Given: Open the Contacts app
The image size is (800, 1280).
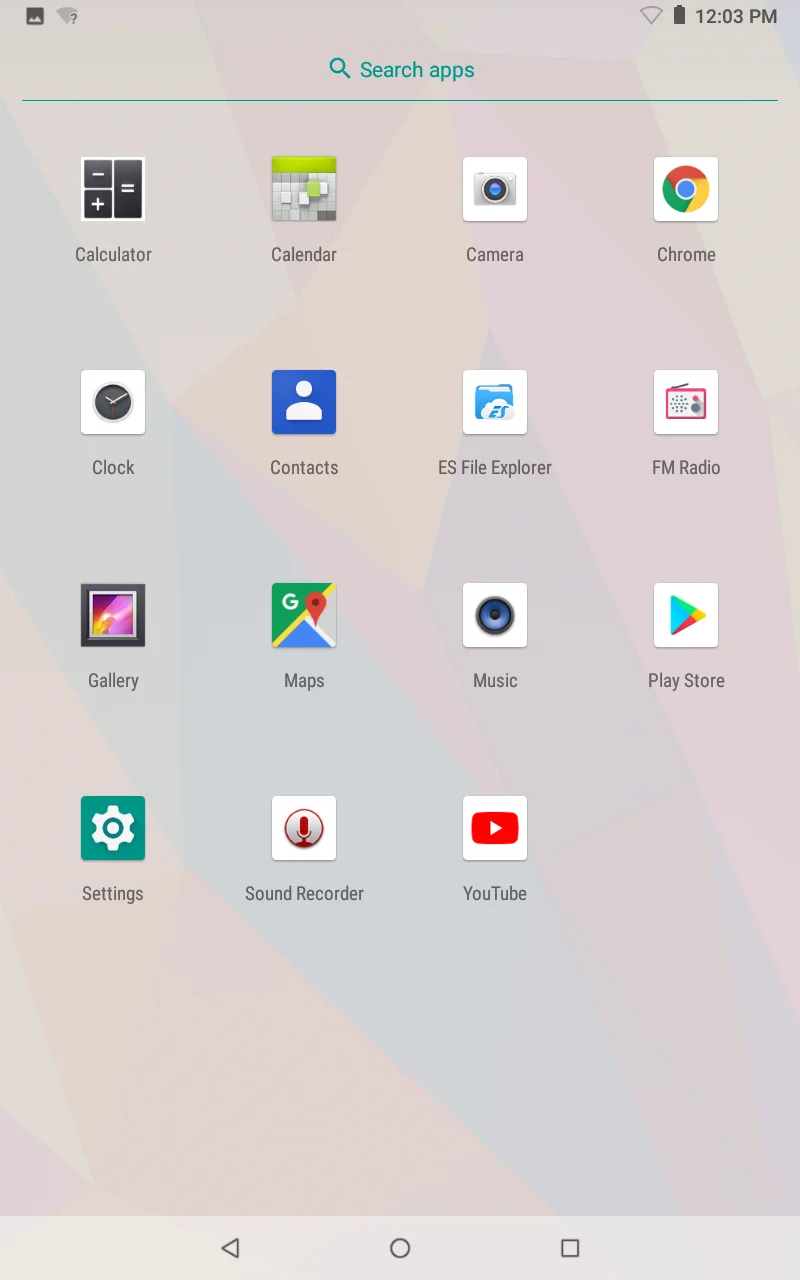Looking at the screenshot, I should tap(304, 402).
